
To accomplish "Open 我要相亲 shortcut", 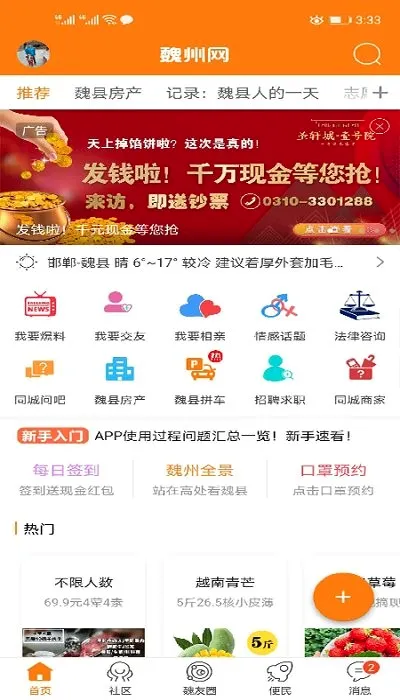I will tap(200, 317).
